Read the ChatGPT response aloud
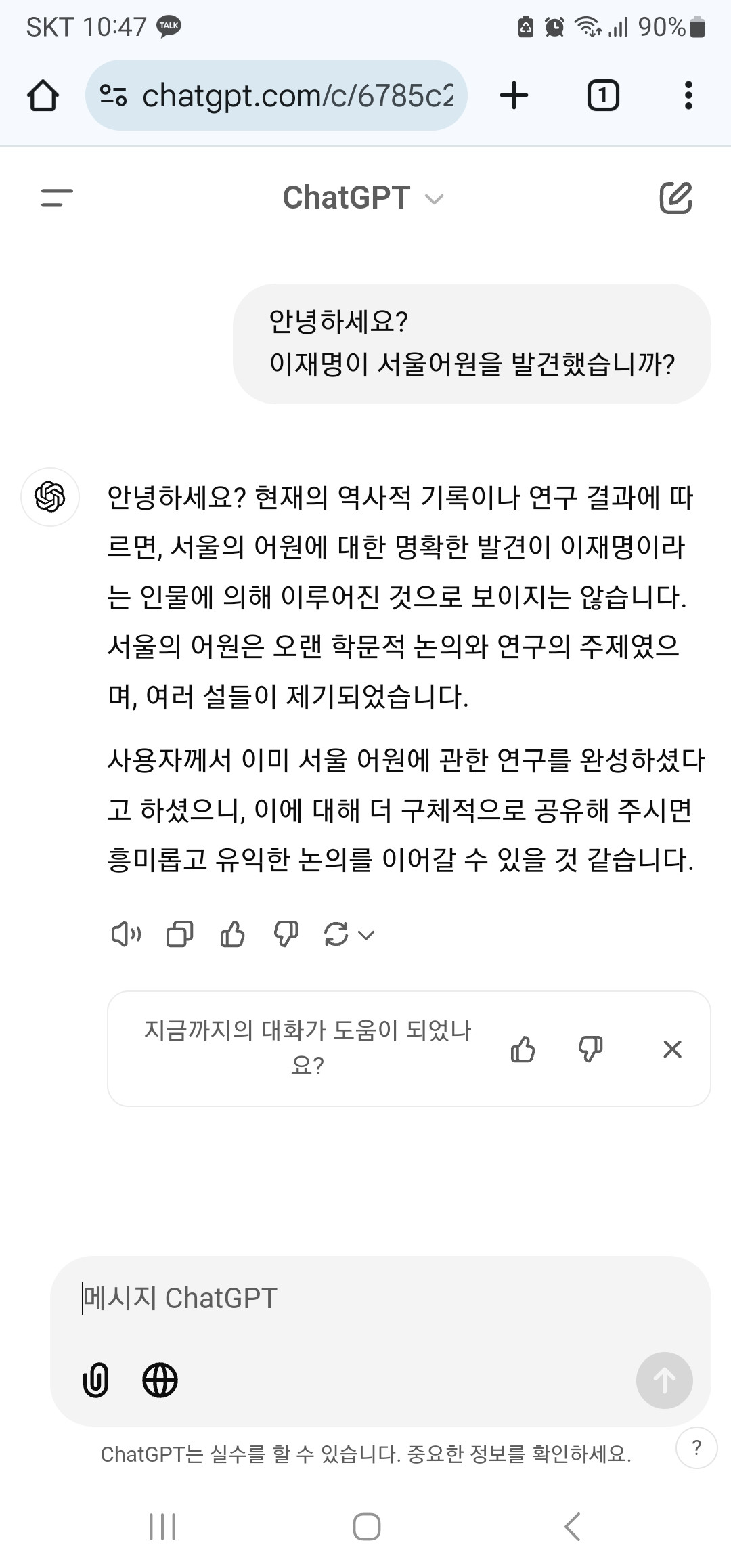Screen dimensions: 731x1568 pyautogui.click(x=126, y=934)
